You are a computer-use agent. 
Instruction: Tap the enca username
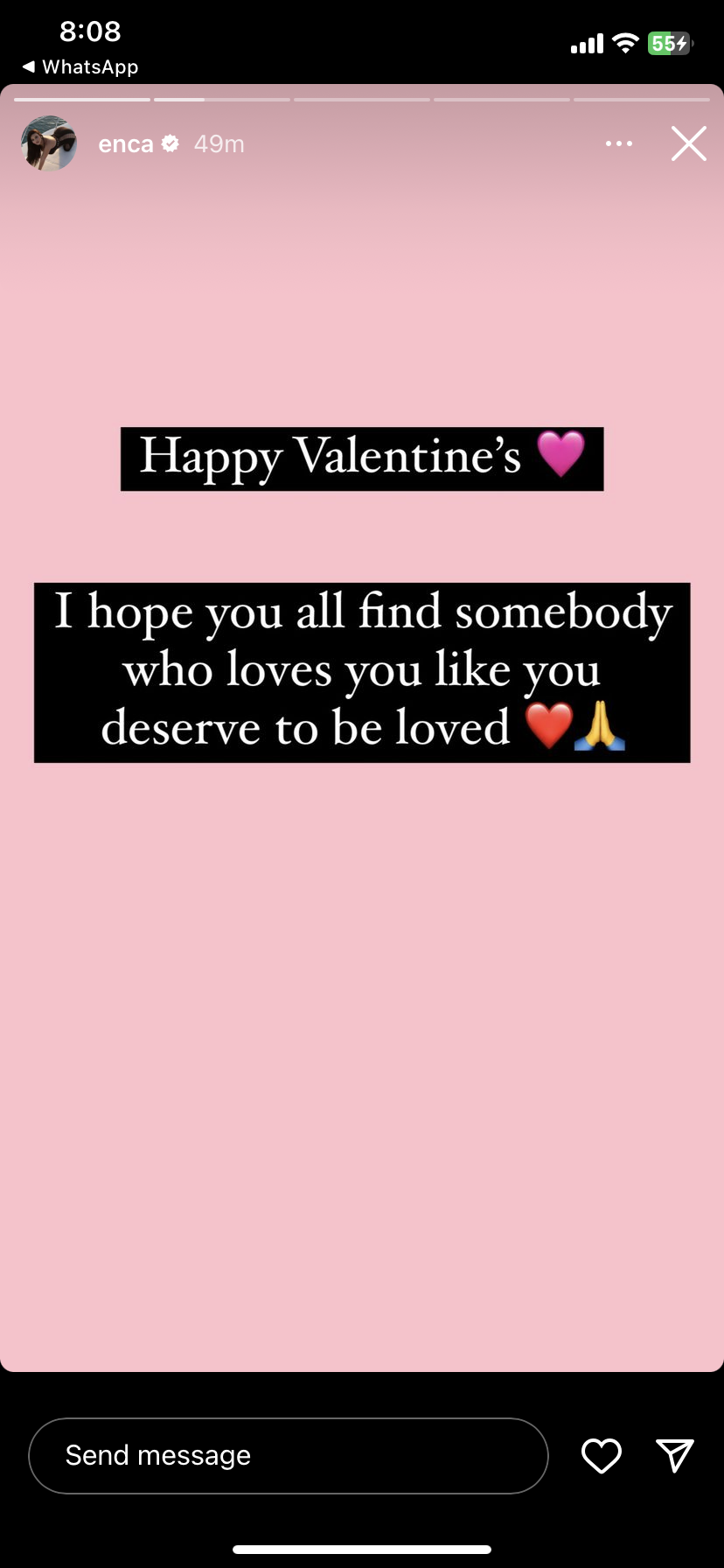pyautogui.click(x=126, y=143)
